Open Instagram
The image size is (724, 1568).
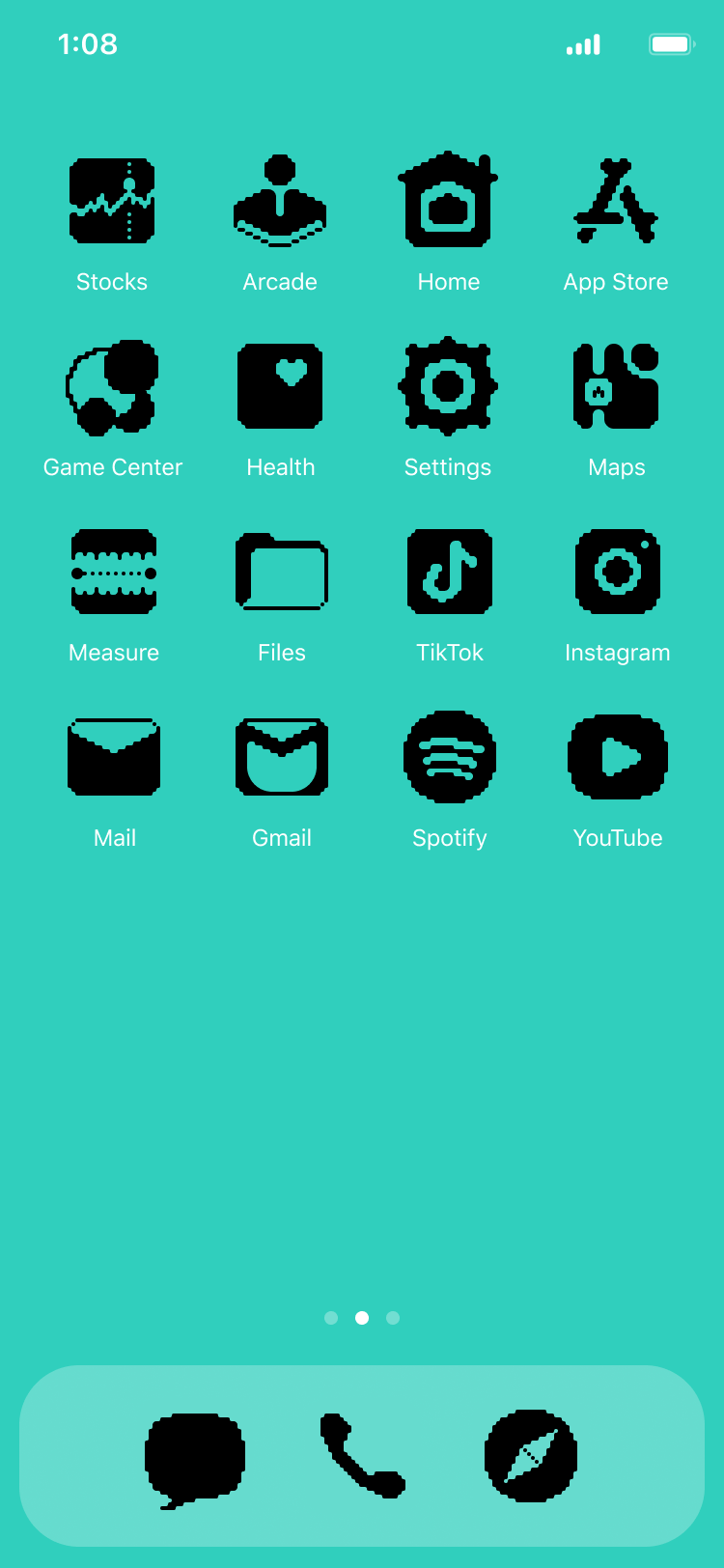[x=618, y=572]
